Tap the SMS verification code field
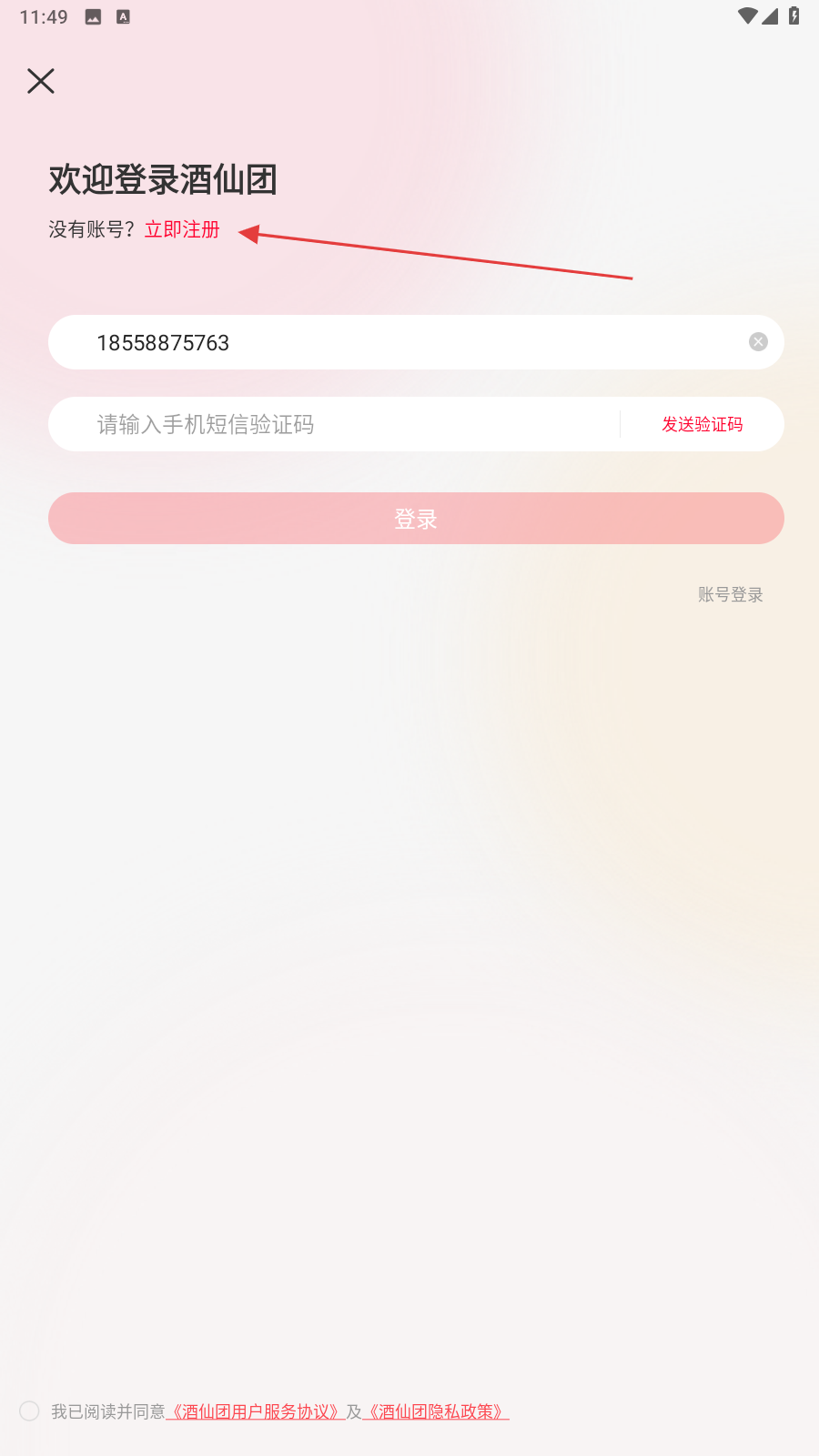The image size is (819, 1456). (346, 424)
